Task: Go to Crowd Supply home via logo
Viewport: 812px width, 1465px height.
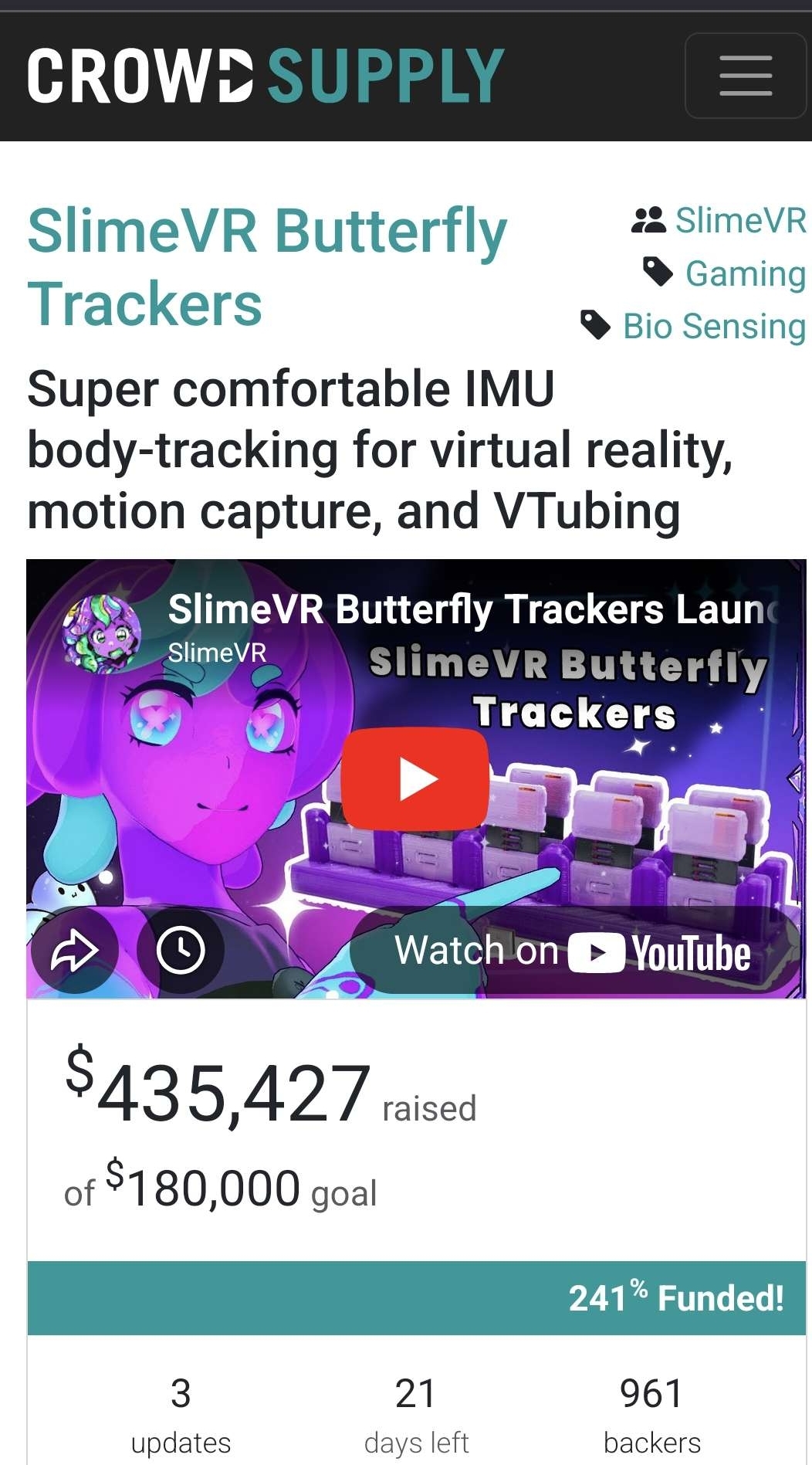Action: point(266,76)
